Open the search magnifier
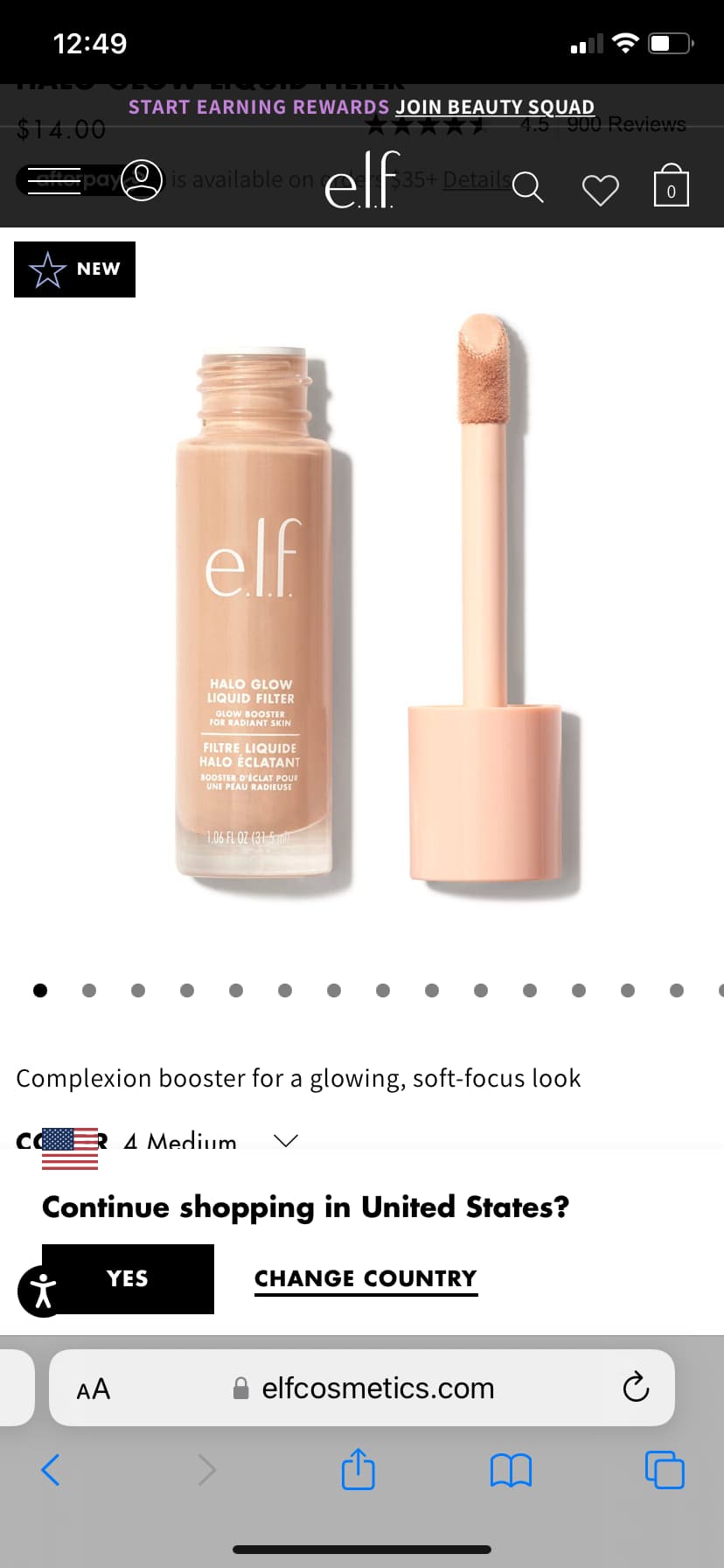Image resolution: width=724 pixels, height=1568 pixels. [x=527, y=187]
